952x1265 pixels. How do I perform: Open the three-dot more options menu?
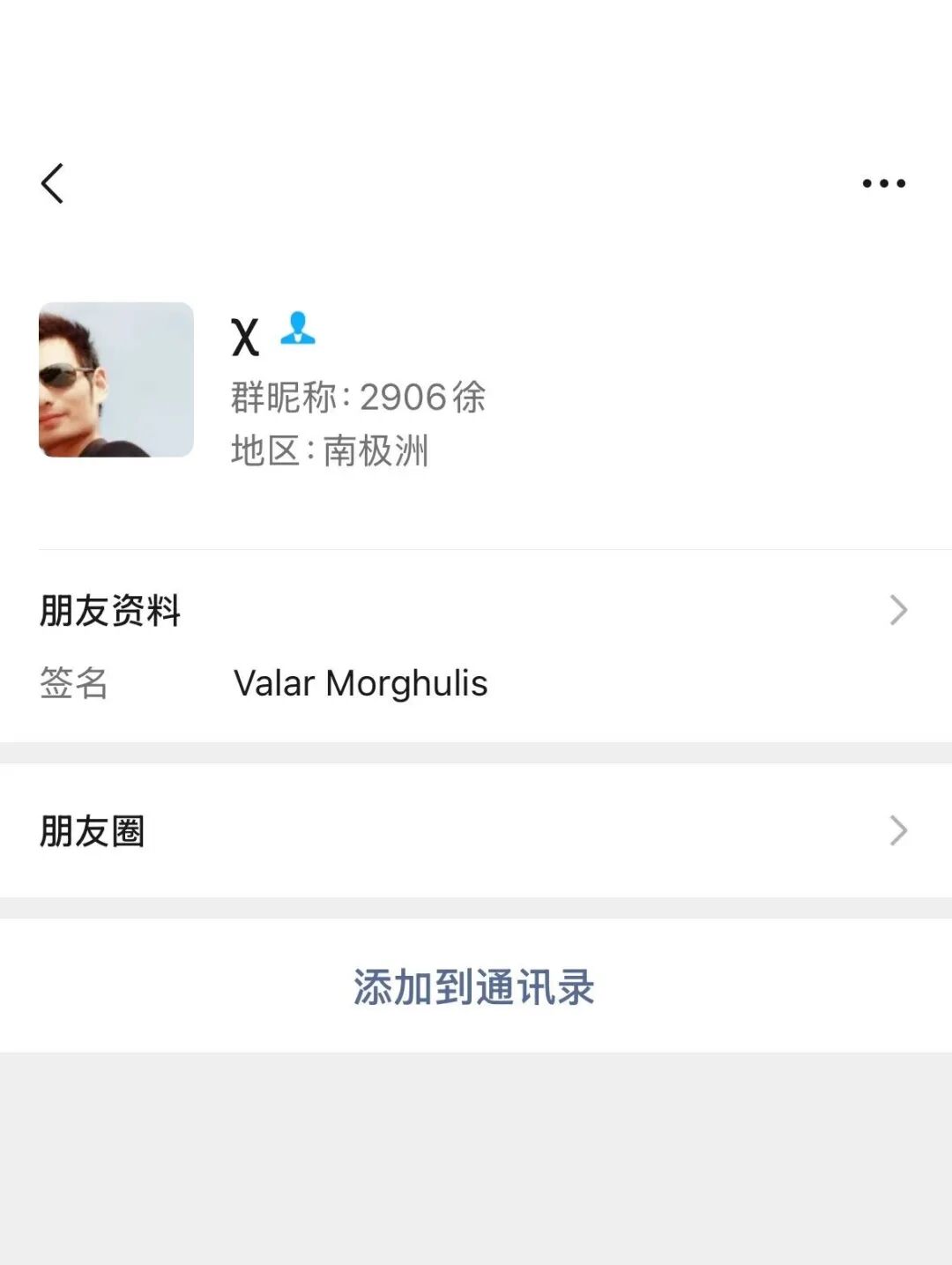coord(883,183)
